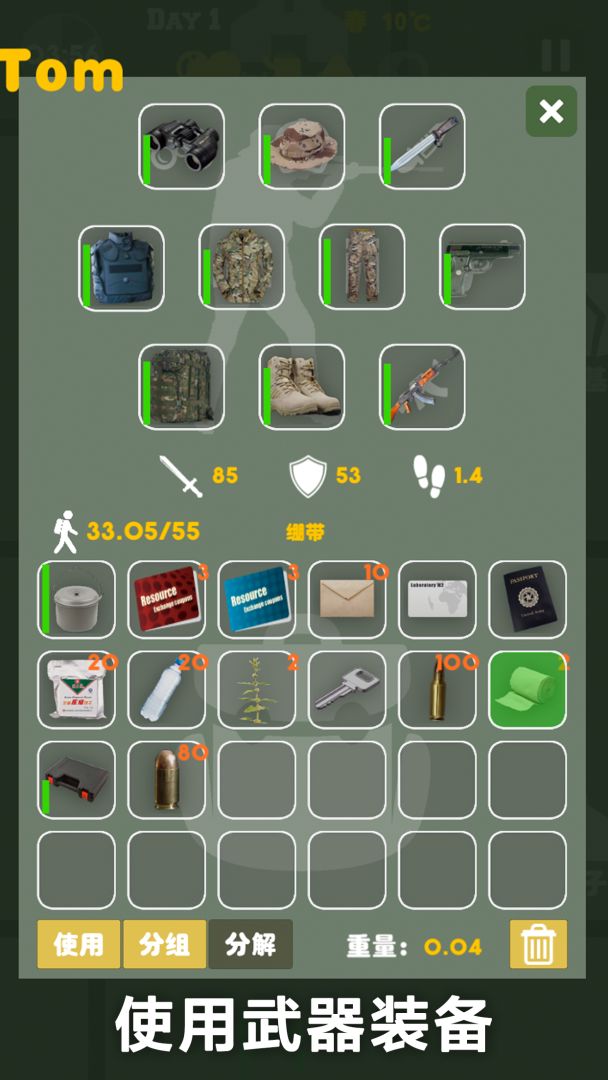Close the inventory panel
This screenshot has height=1080, width=608.
click(x=551, y=111)
